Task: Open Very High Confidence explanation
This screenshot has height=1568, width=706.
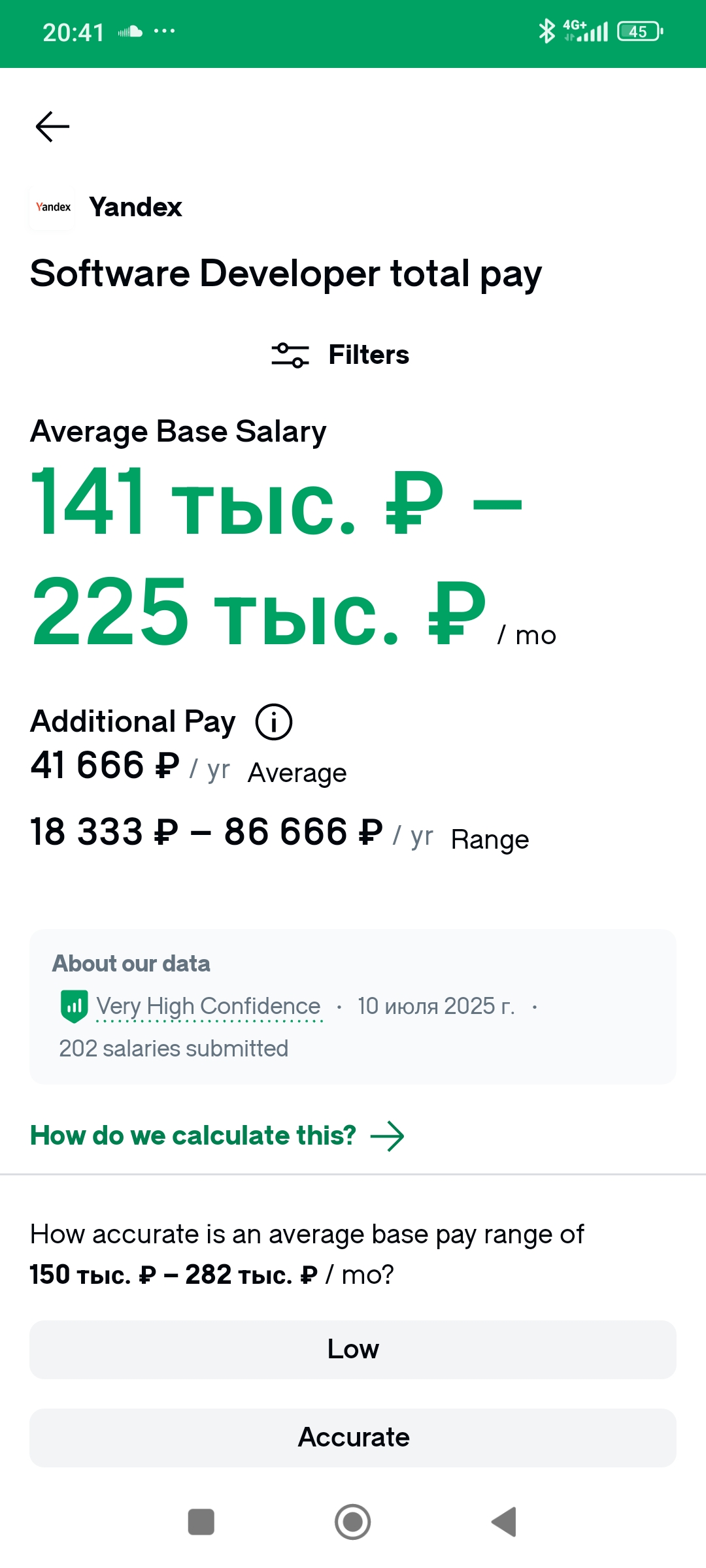Action: pyautogui.click(x=208, y=1006)
